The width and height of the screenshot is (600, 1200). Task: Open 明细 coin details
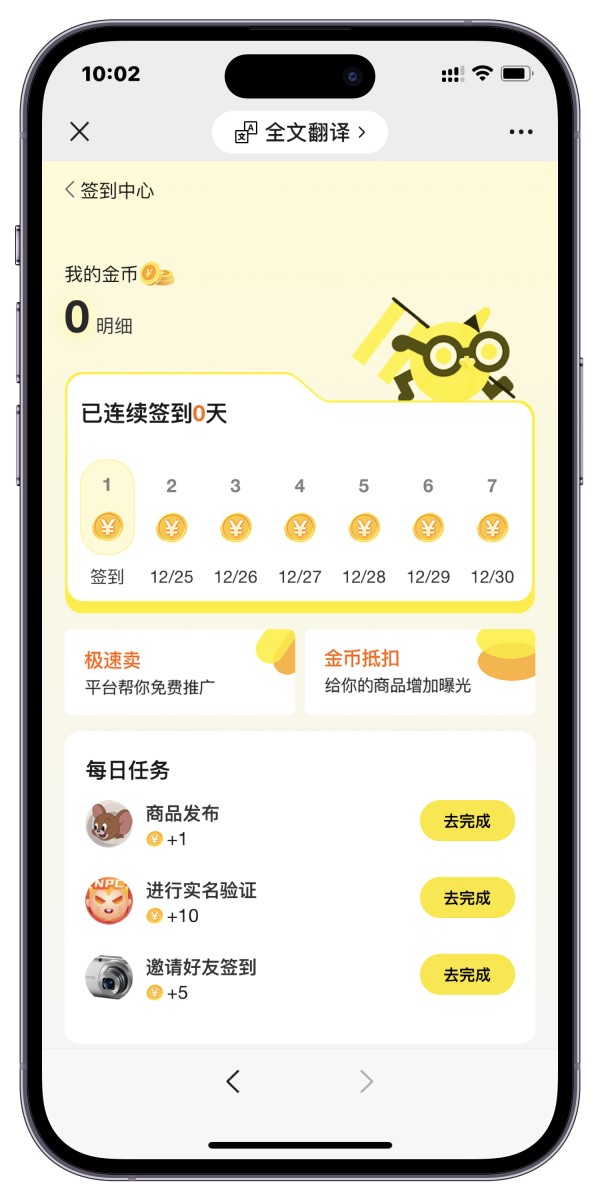(114, 325)
